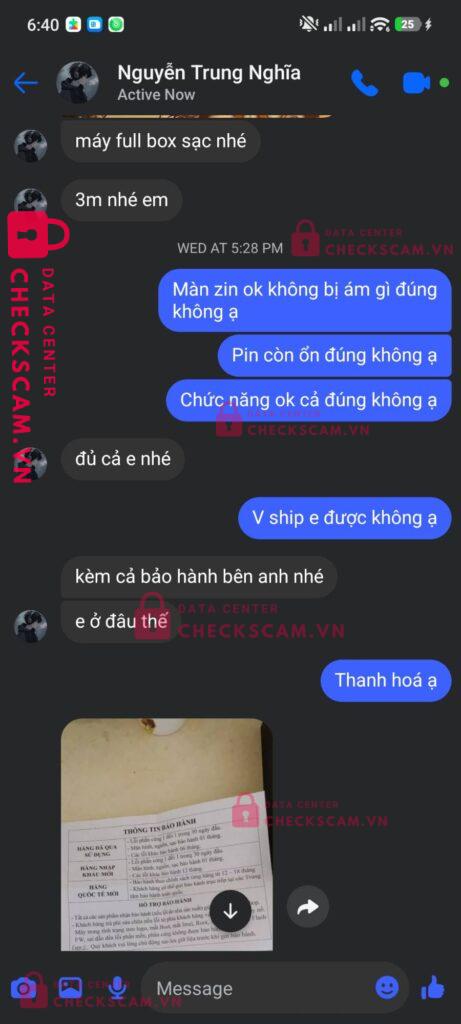Go back using the top-left arrow

[x=25, y=83]
